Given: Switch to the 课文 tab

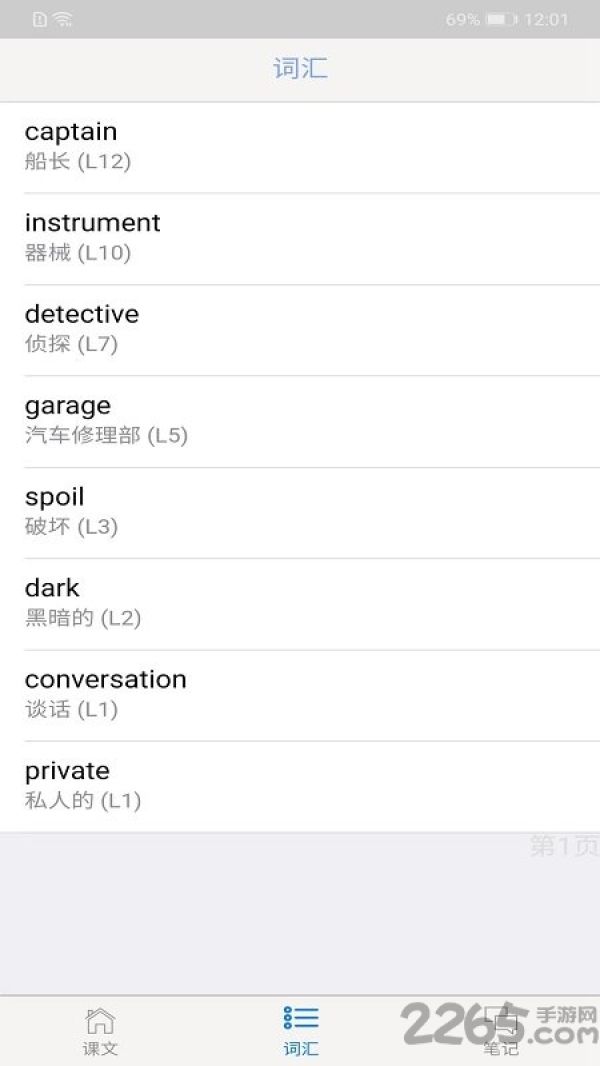Looking at the screenshot, I should [x=100, y=1031].
